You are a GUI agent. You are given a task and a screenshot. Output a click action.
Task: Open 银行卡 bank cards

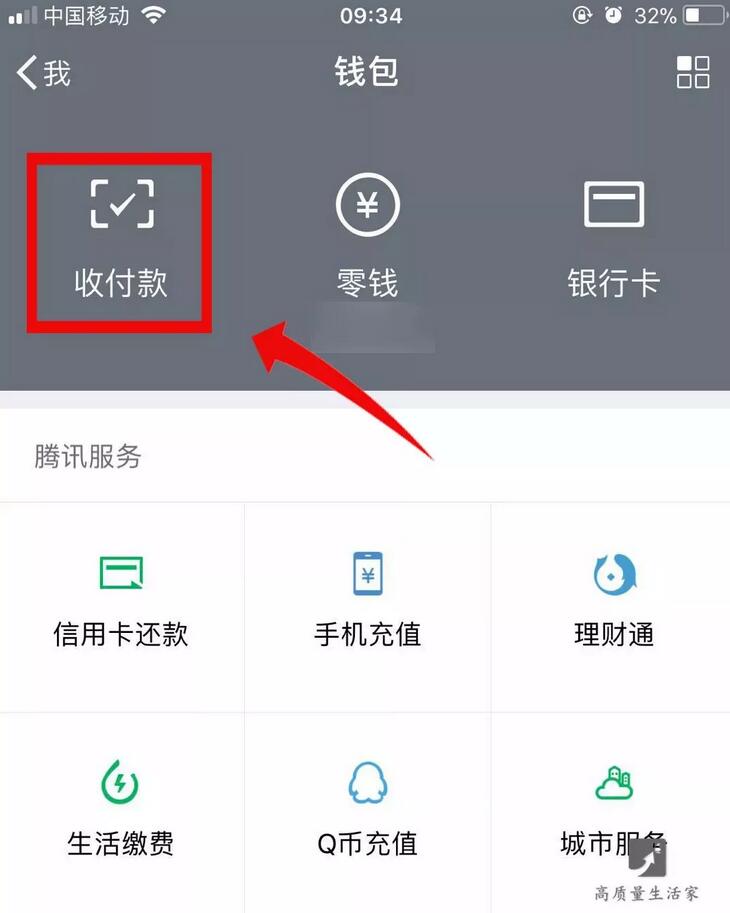coord(613,238)
